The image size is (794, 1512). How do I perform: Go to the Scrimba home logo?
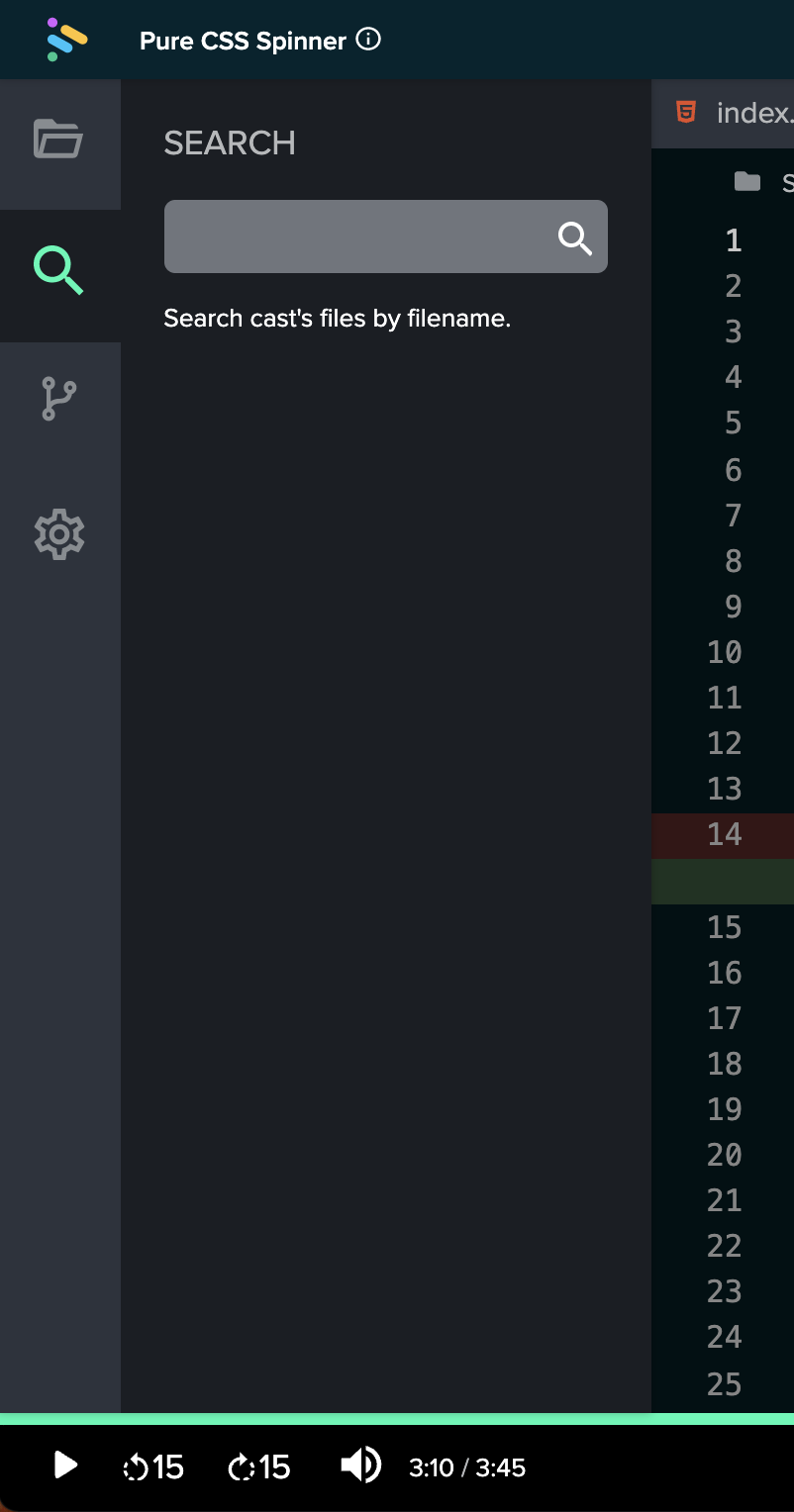pos(67,40)
